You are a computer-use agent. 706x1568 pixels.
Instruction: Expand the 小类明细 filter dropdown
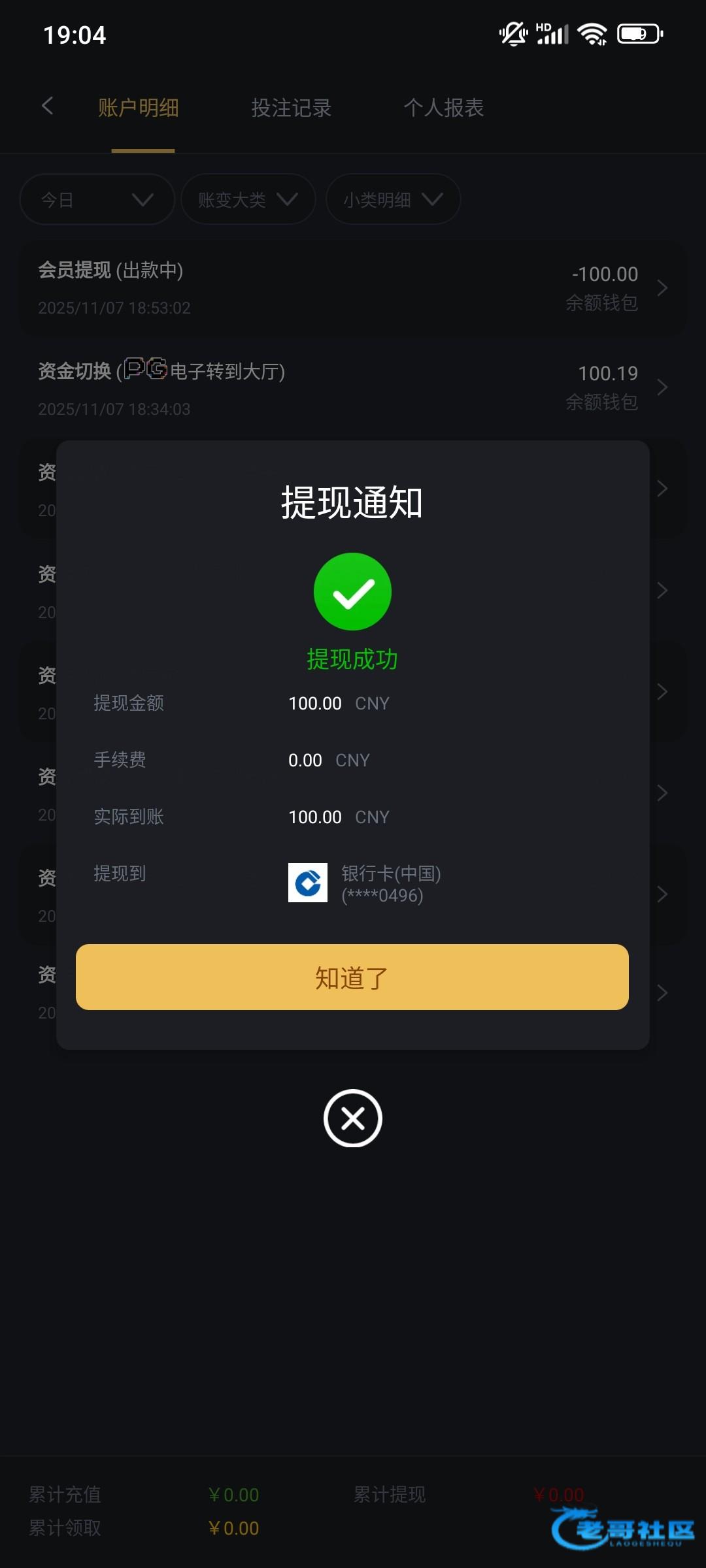coord(394,199)
